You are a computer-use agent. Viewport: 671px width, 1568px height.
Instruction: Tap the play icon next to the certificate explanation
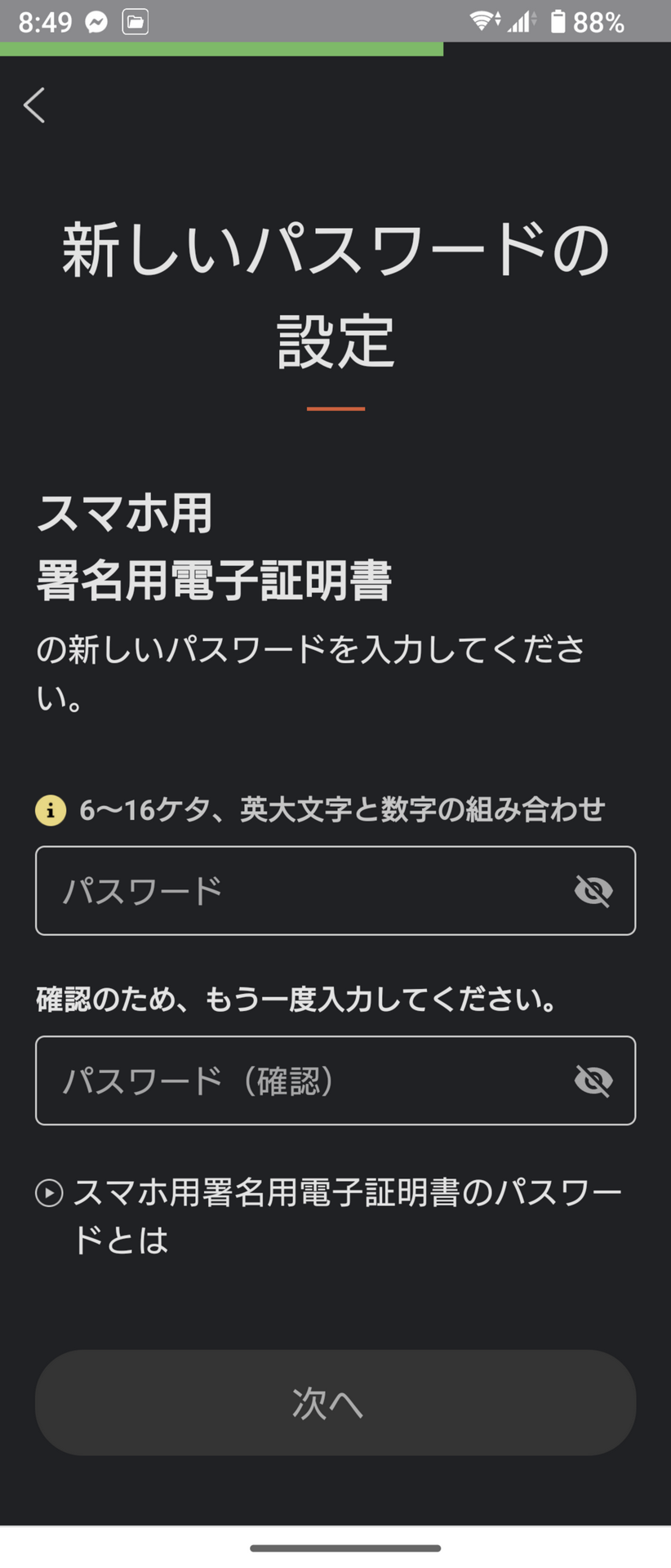(48, 1194)
